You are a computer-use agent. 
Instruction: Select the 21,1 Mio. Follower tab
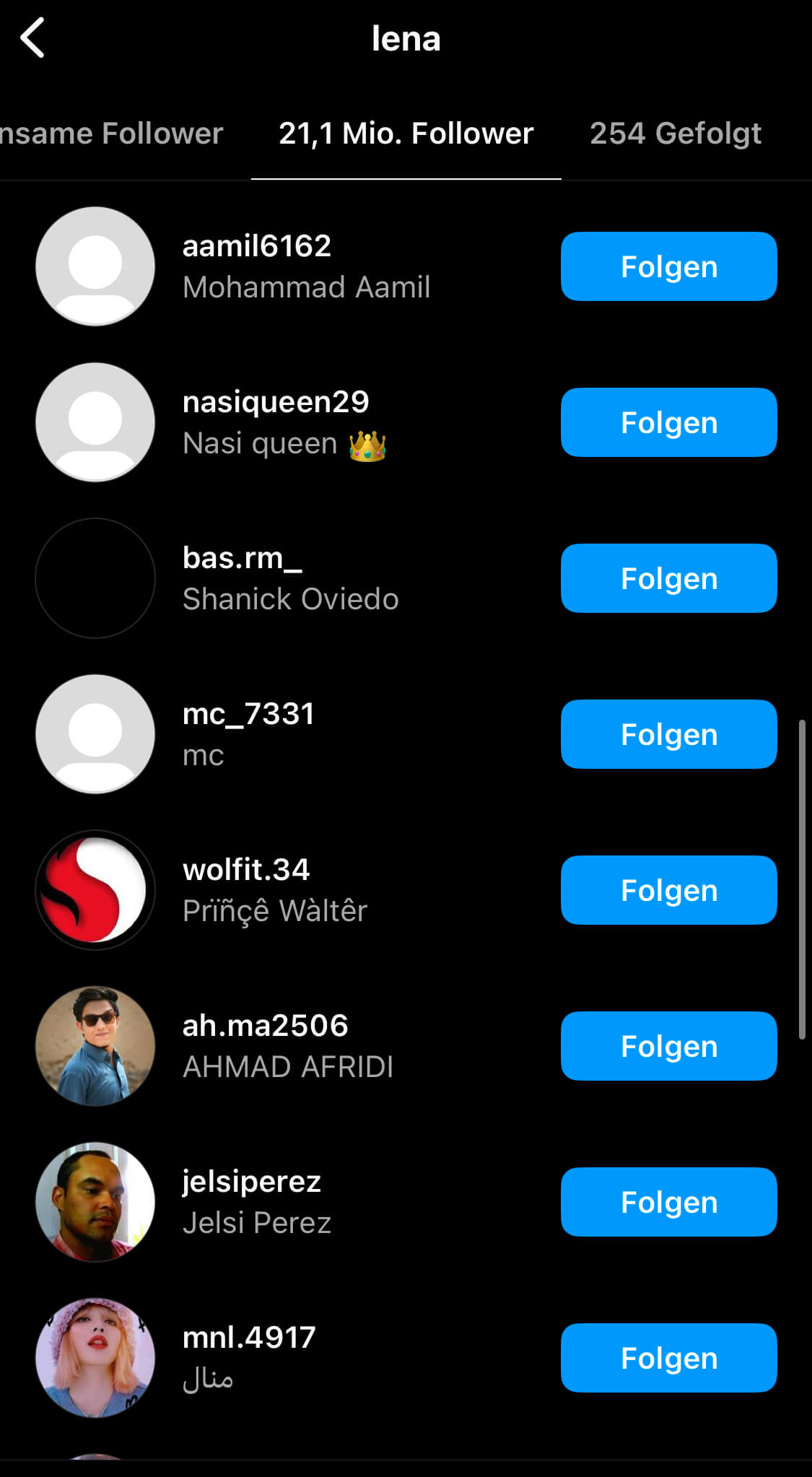coord(406,134)
